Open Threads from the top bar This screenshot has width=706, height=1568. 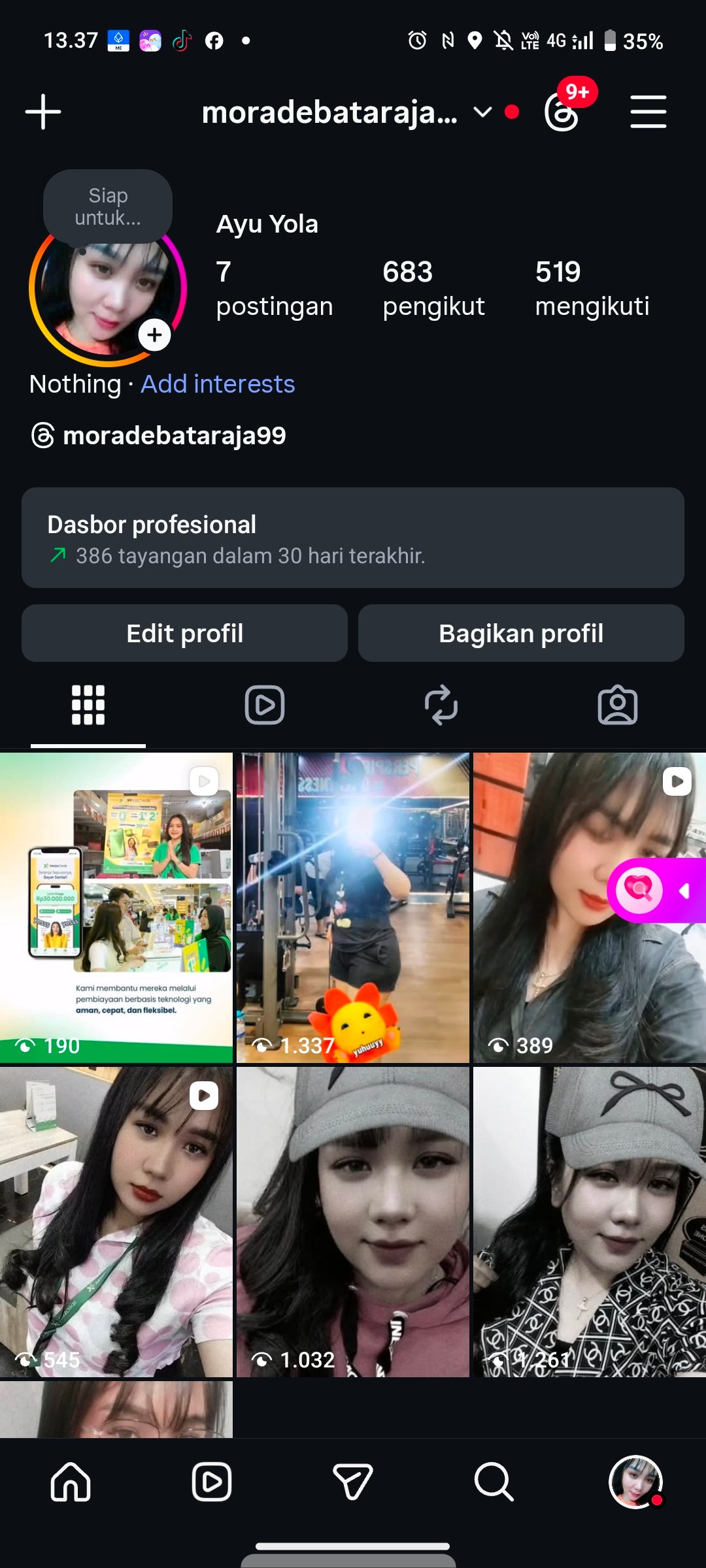point(562,112)
